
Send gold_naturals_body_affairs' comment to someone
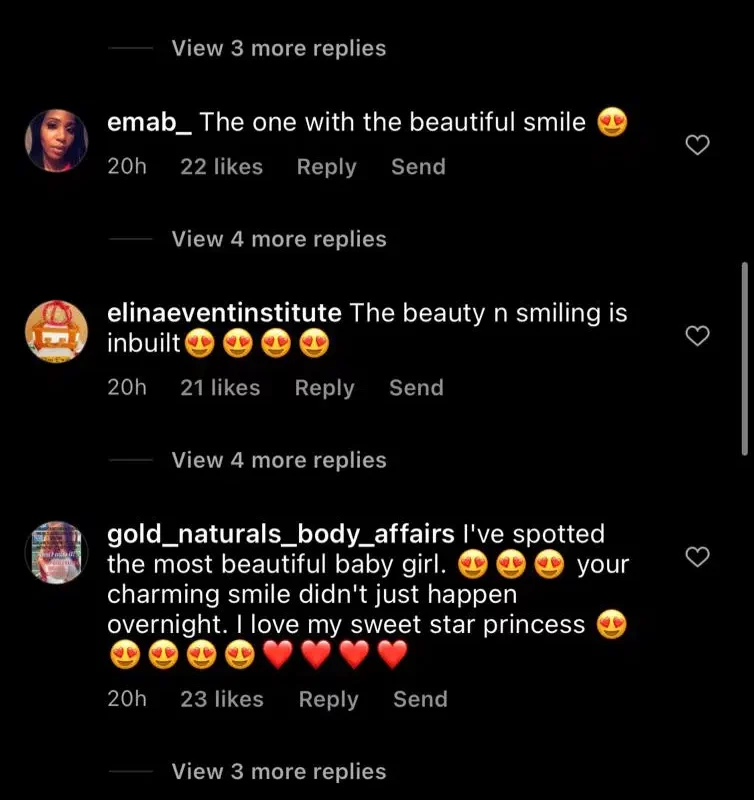tap(420, 699)
